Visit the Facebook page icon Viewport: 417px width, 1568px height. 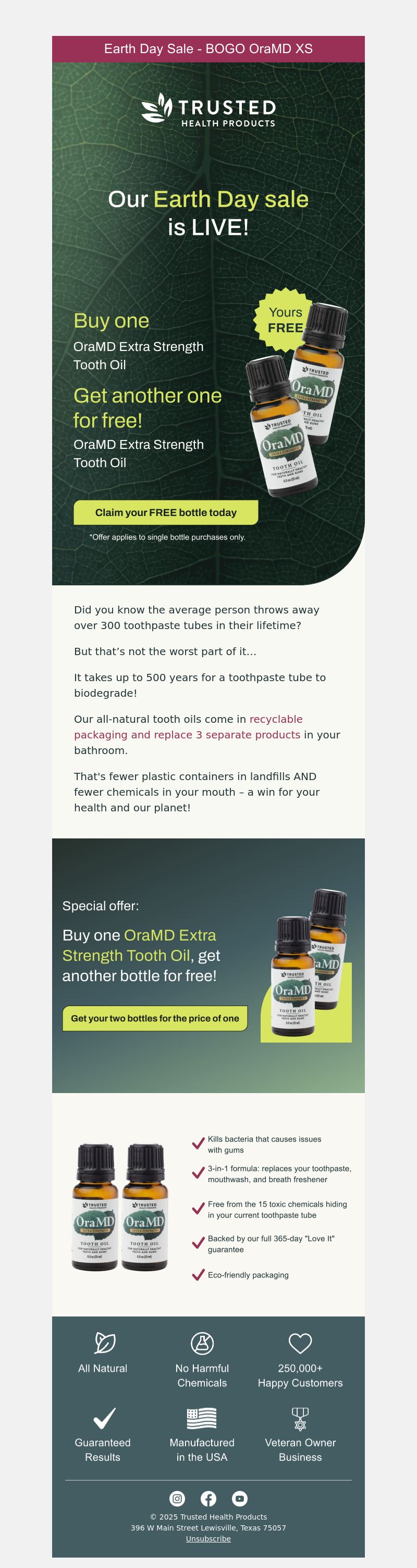click(208, 1498)
